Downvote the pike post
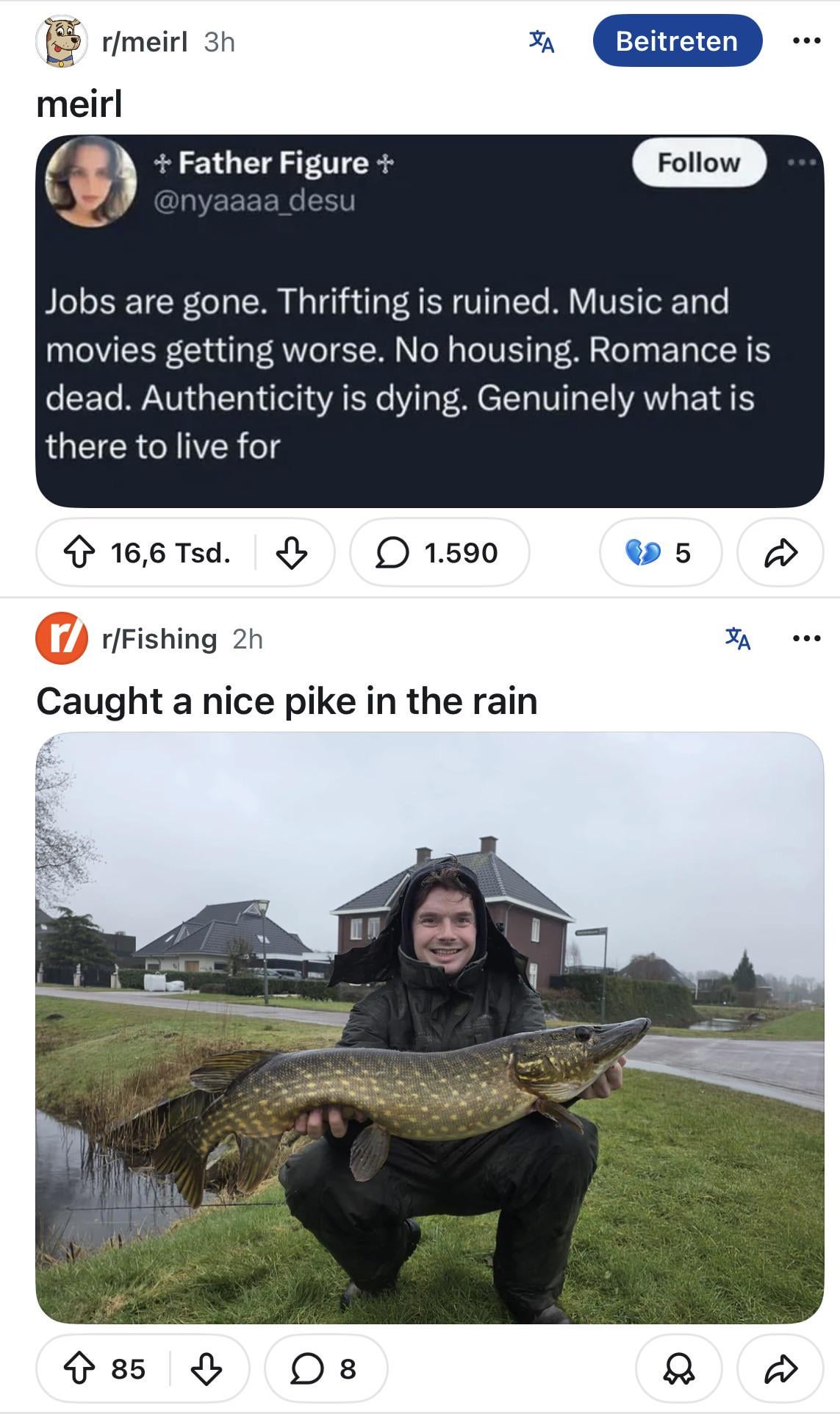This screenshot has width=840, height=1414. [x=207, y=1369]
